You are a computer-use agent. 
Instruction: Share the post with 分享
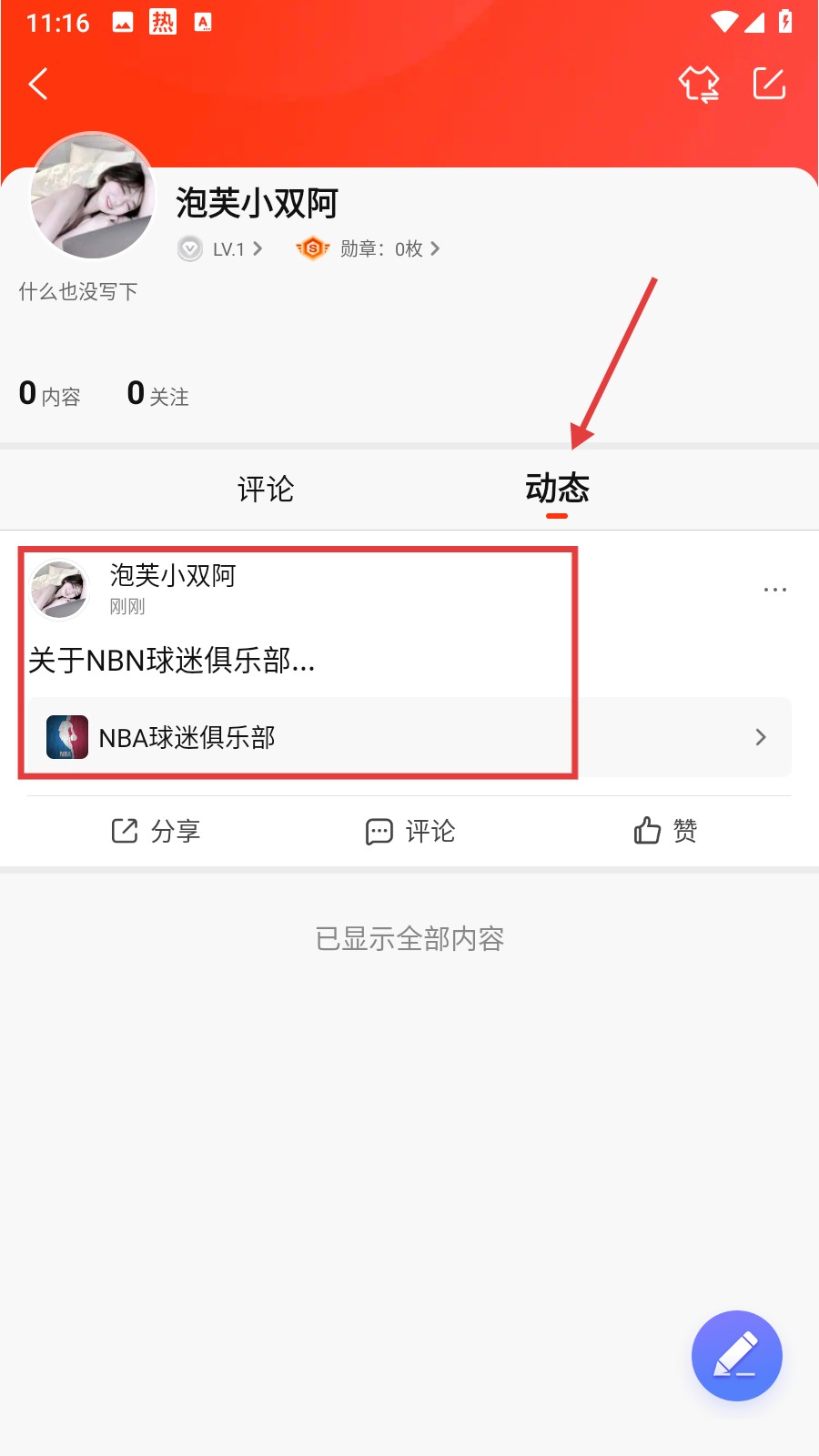tap(156, 831)
